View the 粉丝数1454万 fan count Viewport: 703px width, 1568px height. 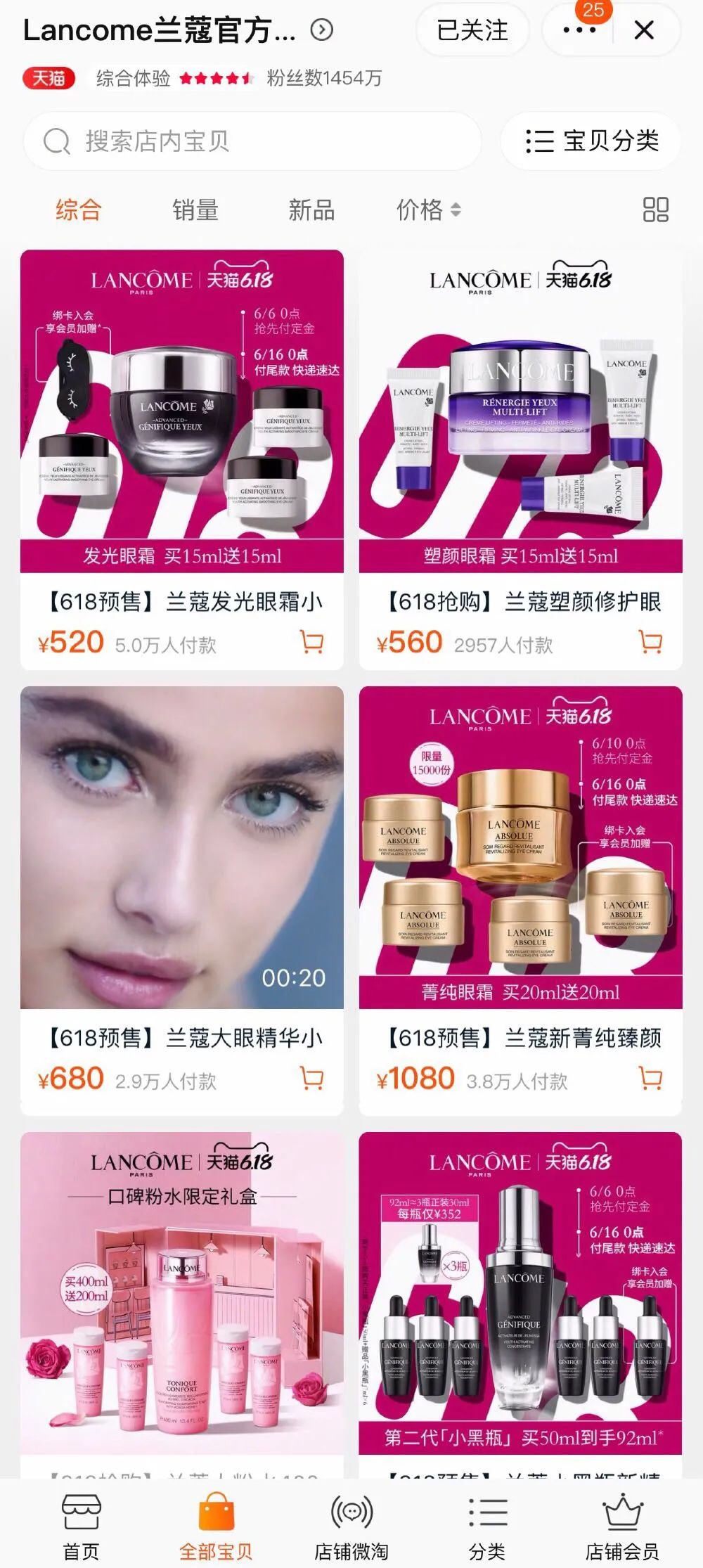tap(321, 79)
